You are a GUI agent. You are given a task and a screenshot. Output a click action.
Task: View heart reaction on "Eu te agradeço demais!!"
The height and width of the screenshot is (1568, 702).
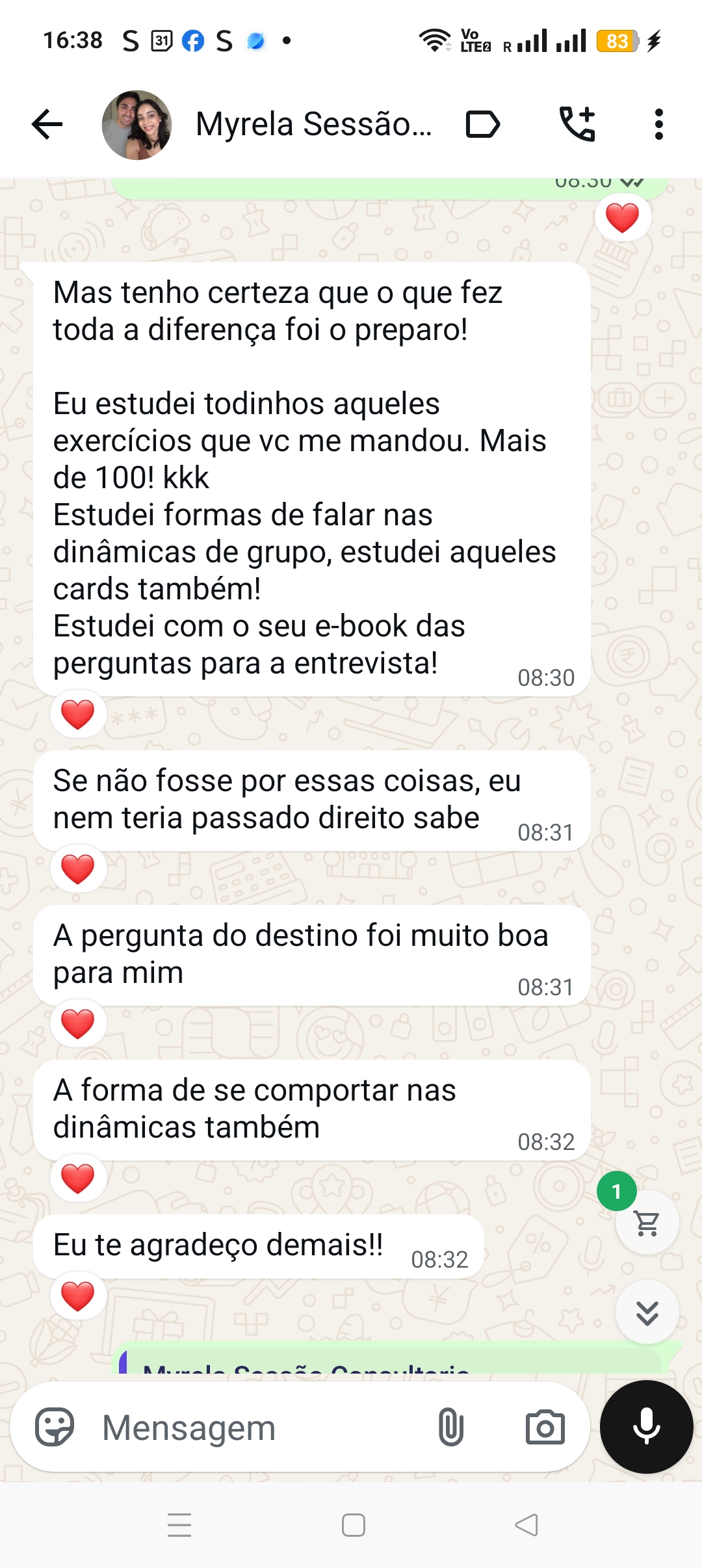click(78, 1296)
